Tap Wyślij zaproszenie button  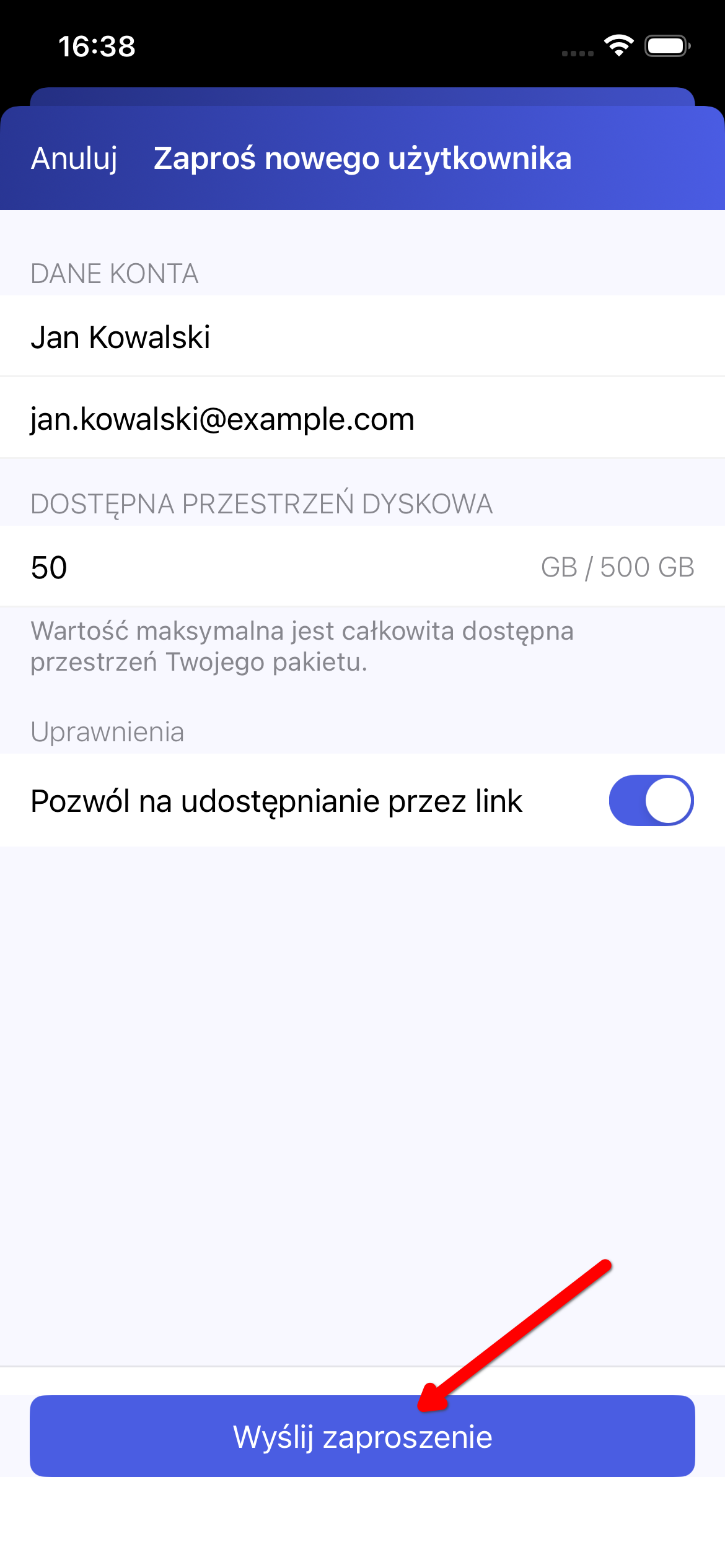click(x=362, y=1437)
